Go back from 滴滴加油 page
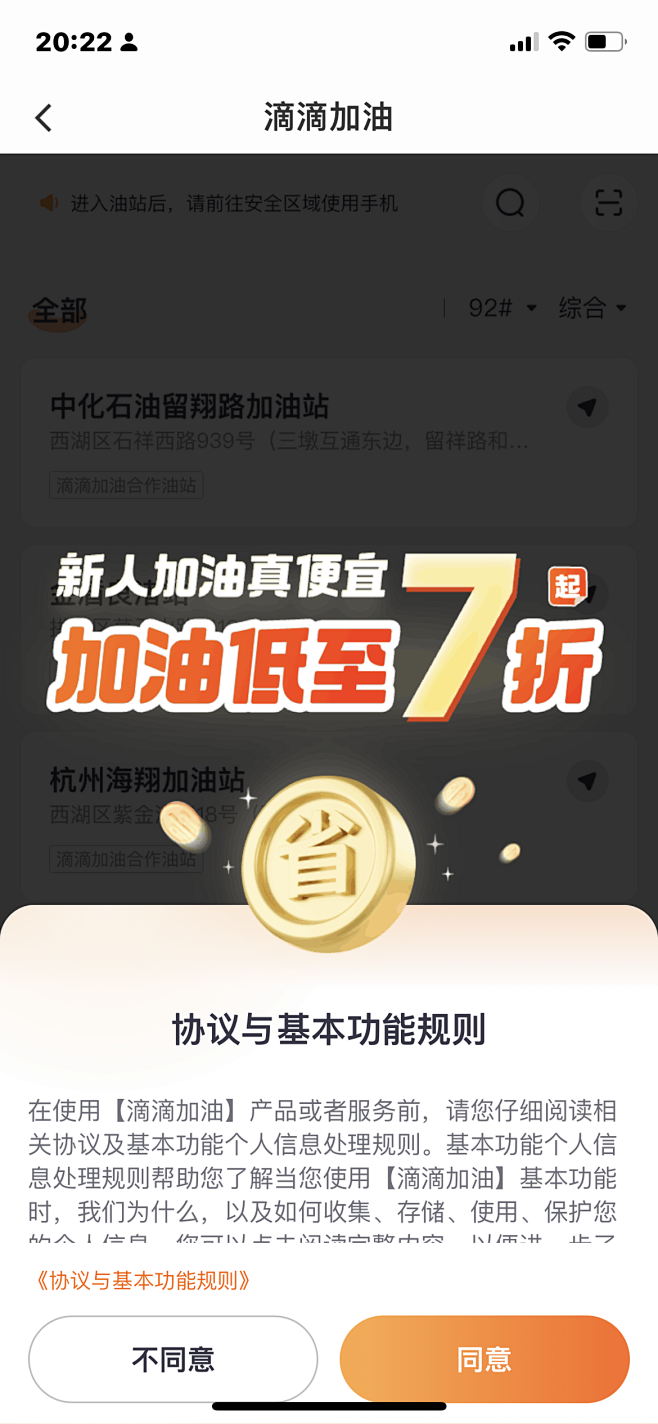The height and width of the screenshot is (1424, 658). (x=43, y=118)
